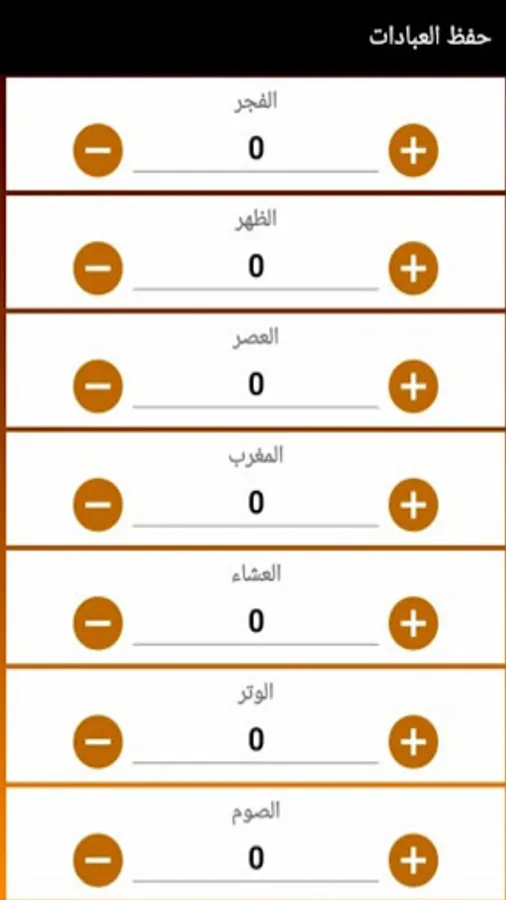Increase the العصر counter with plus
Viewport: 506px width, 900px height.
click(413, 386)
